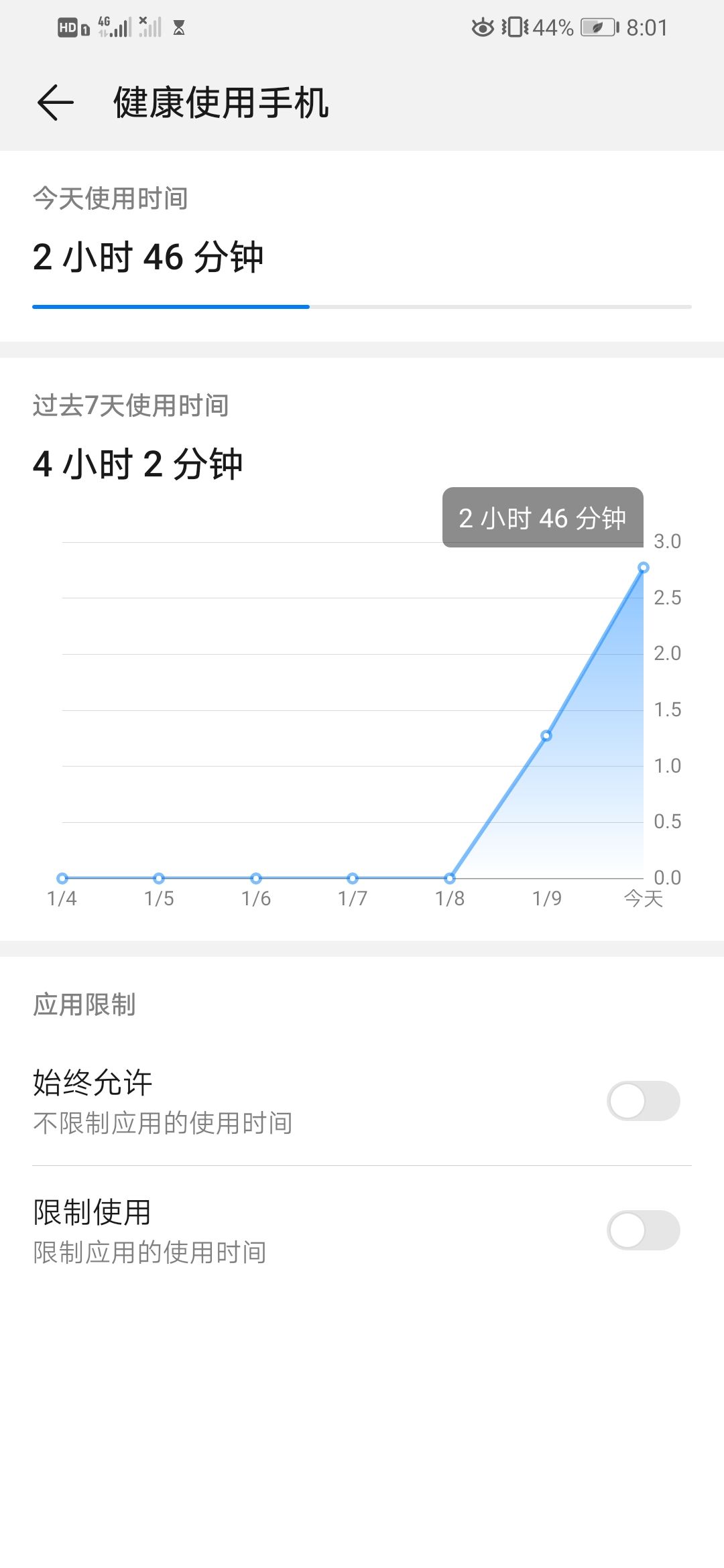The width and height of the screenshot is (724, 1568).
Task: Tap the 2 小时 46 分钟 tooltip
Action: tap(544, 517)
